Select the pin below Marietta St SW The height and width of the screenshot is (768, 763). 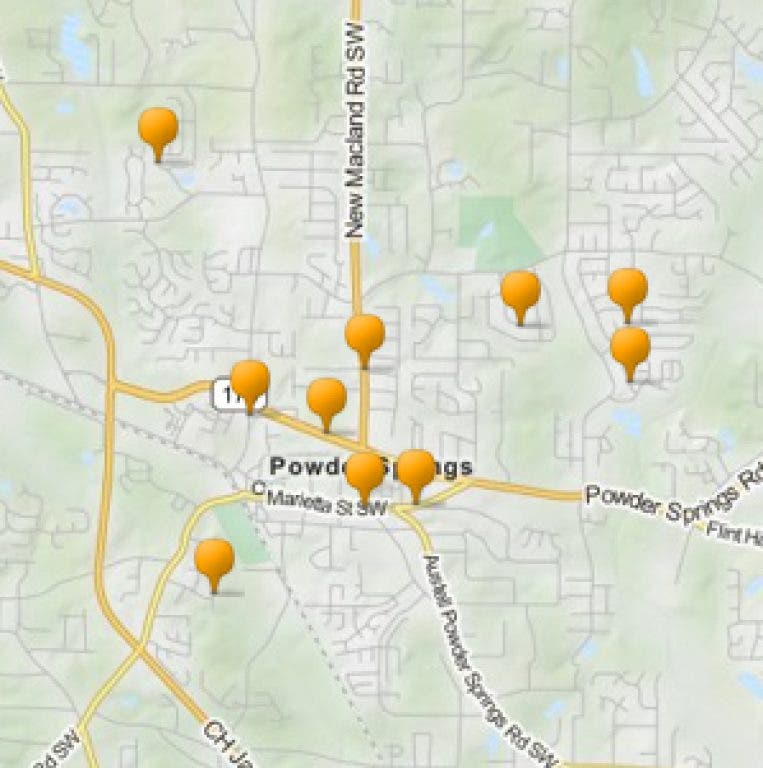(x=214, y=558)
